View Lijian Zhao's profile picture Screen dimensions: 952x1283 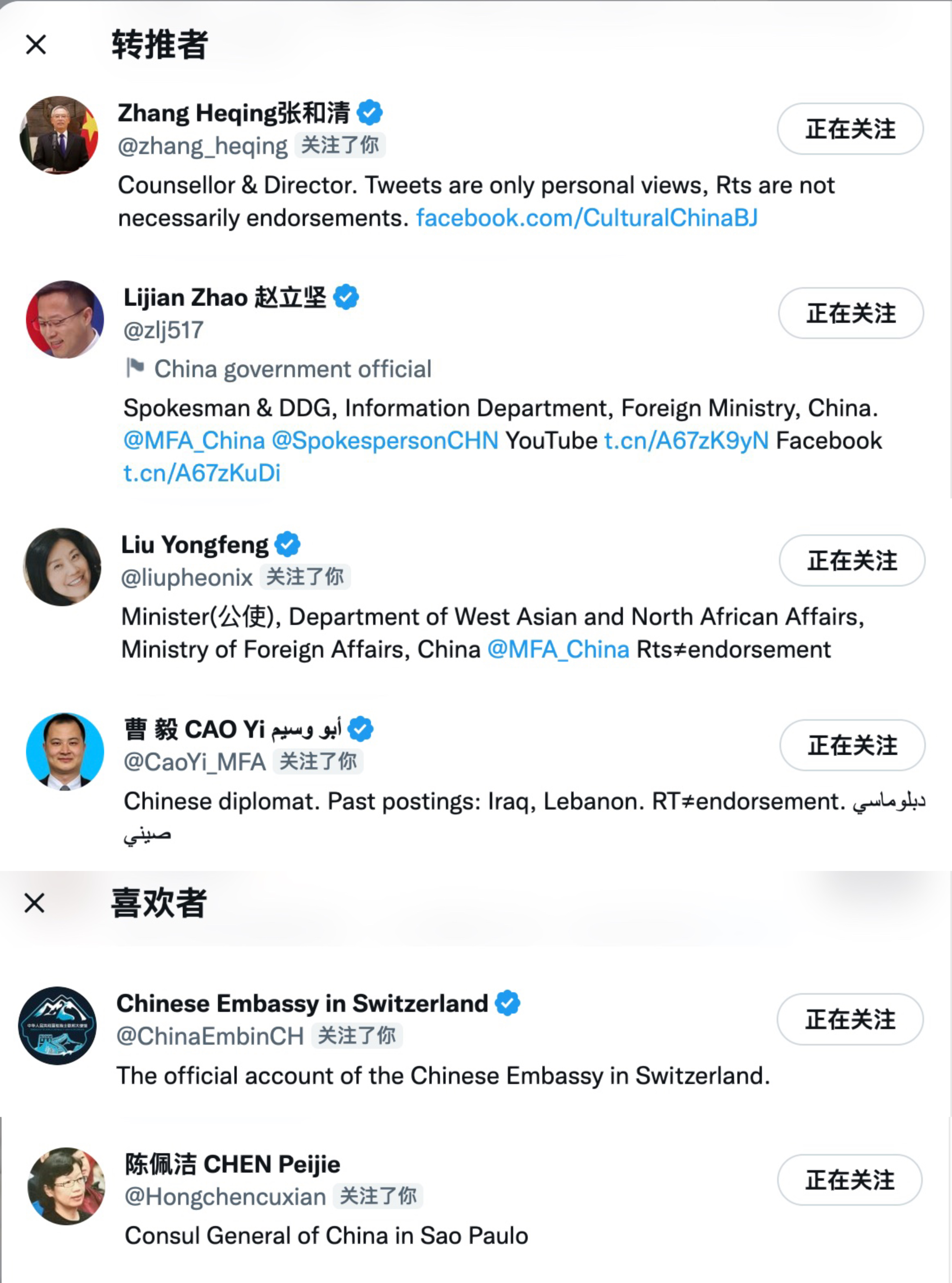point(65,319)
